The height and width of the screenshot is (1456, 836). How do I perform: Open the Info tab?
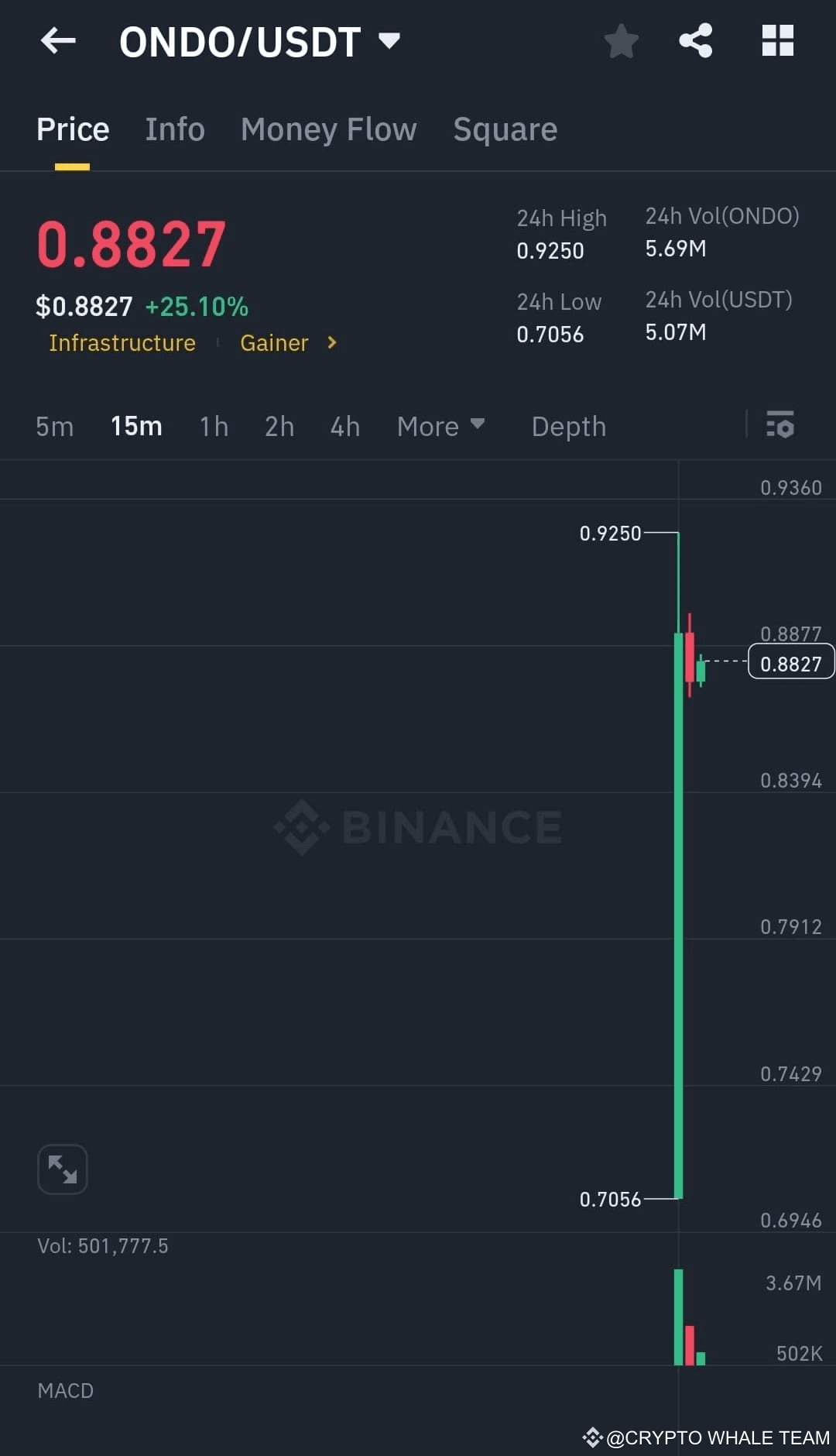(x=174, y=129)
